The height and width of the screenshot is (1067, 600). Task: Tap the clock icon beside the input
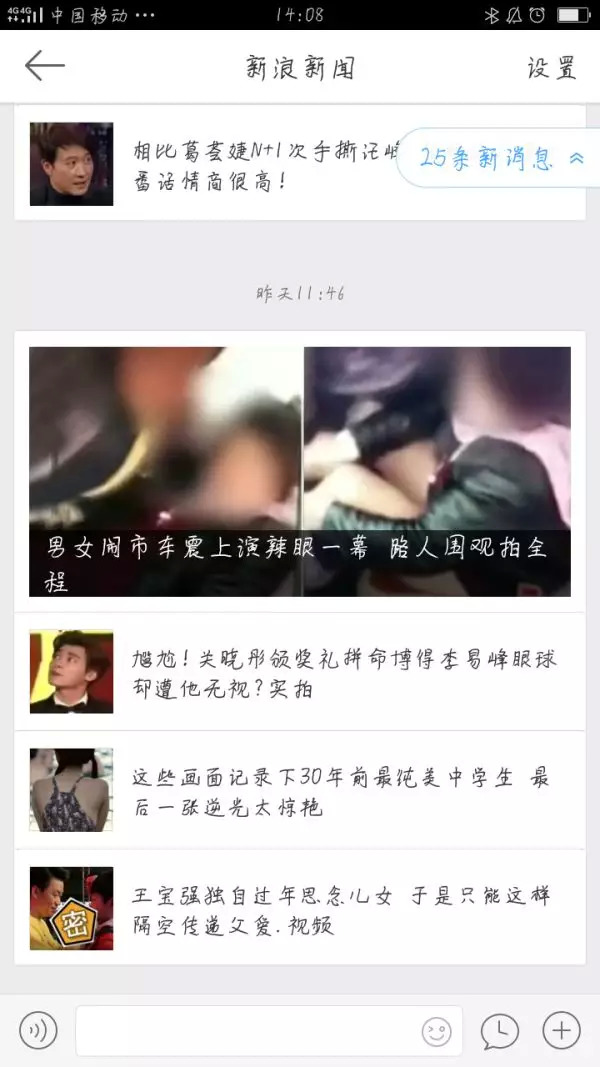point(500,1031)
